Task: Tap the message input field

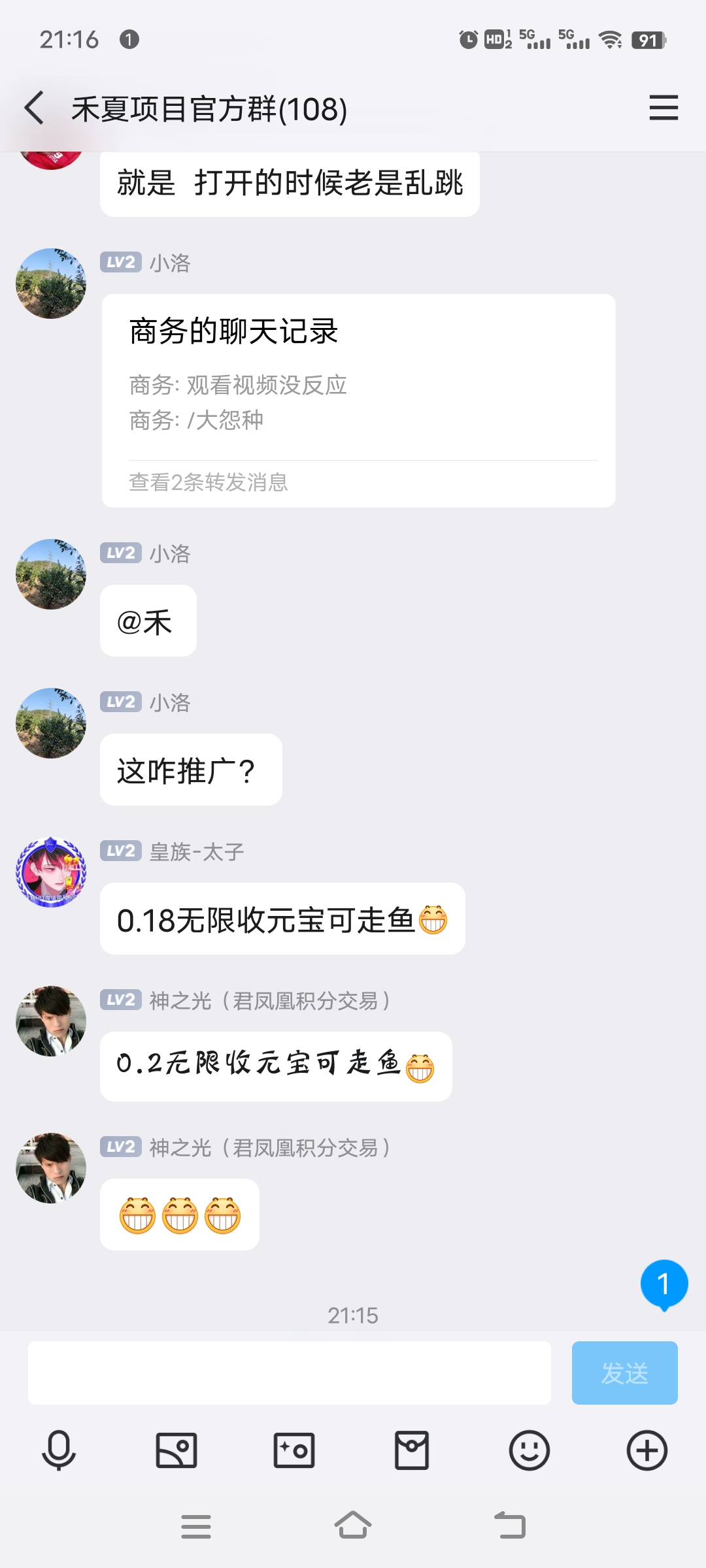Action: click(x=290, y=1373)
